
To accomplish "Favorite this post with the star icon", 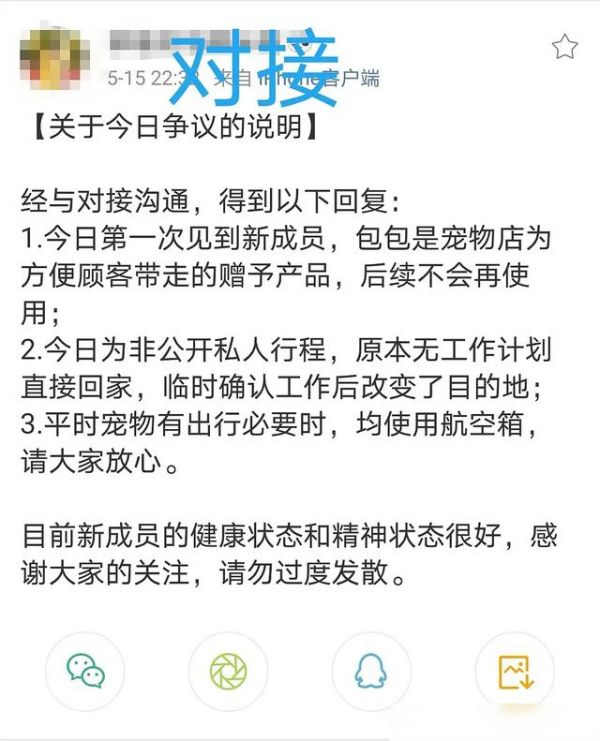I will (565, 46).
